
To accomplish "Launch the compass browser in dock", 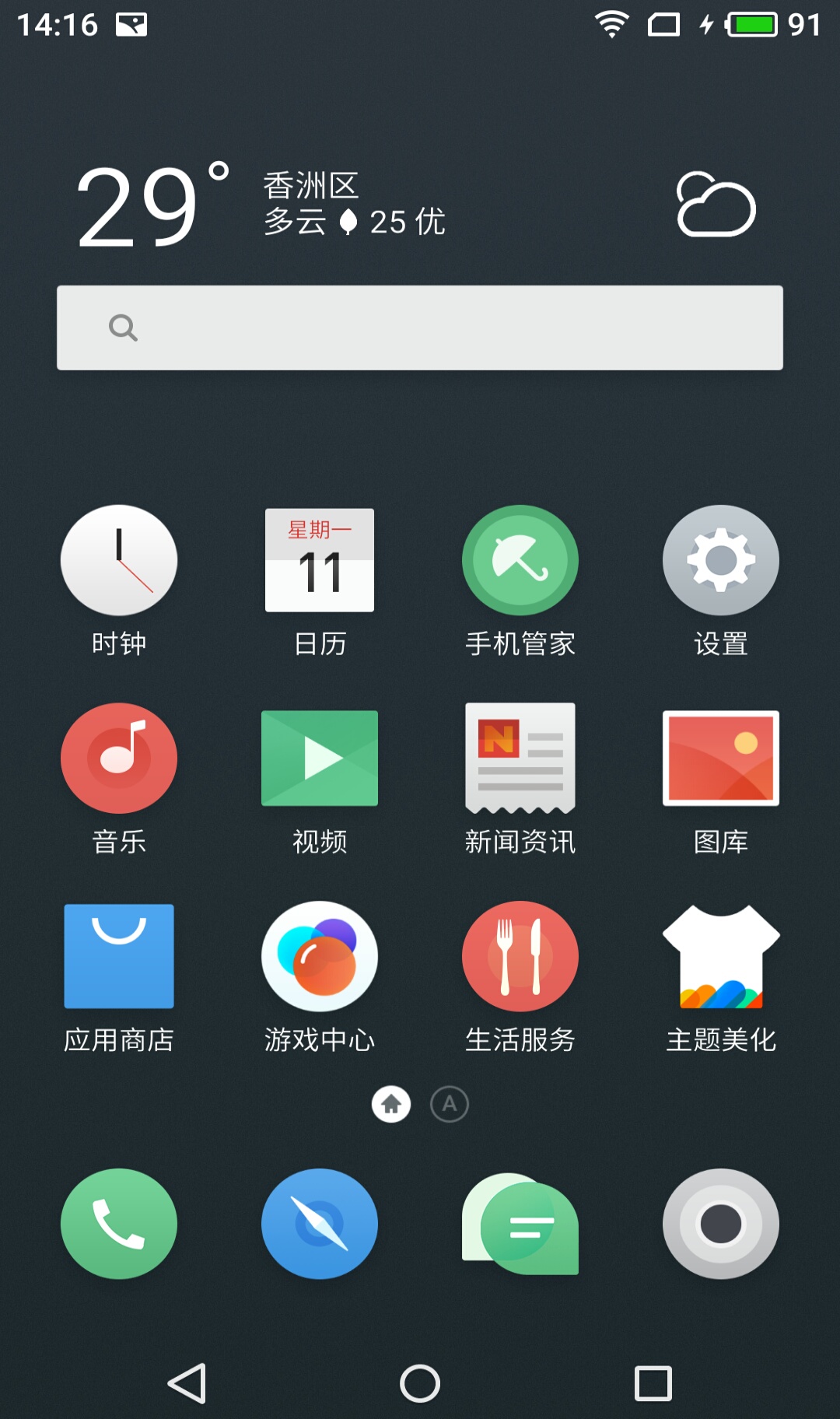I will [320, 1224].
